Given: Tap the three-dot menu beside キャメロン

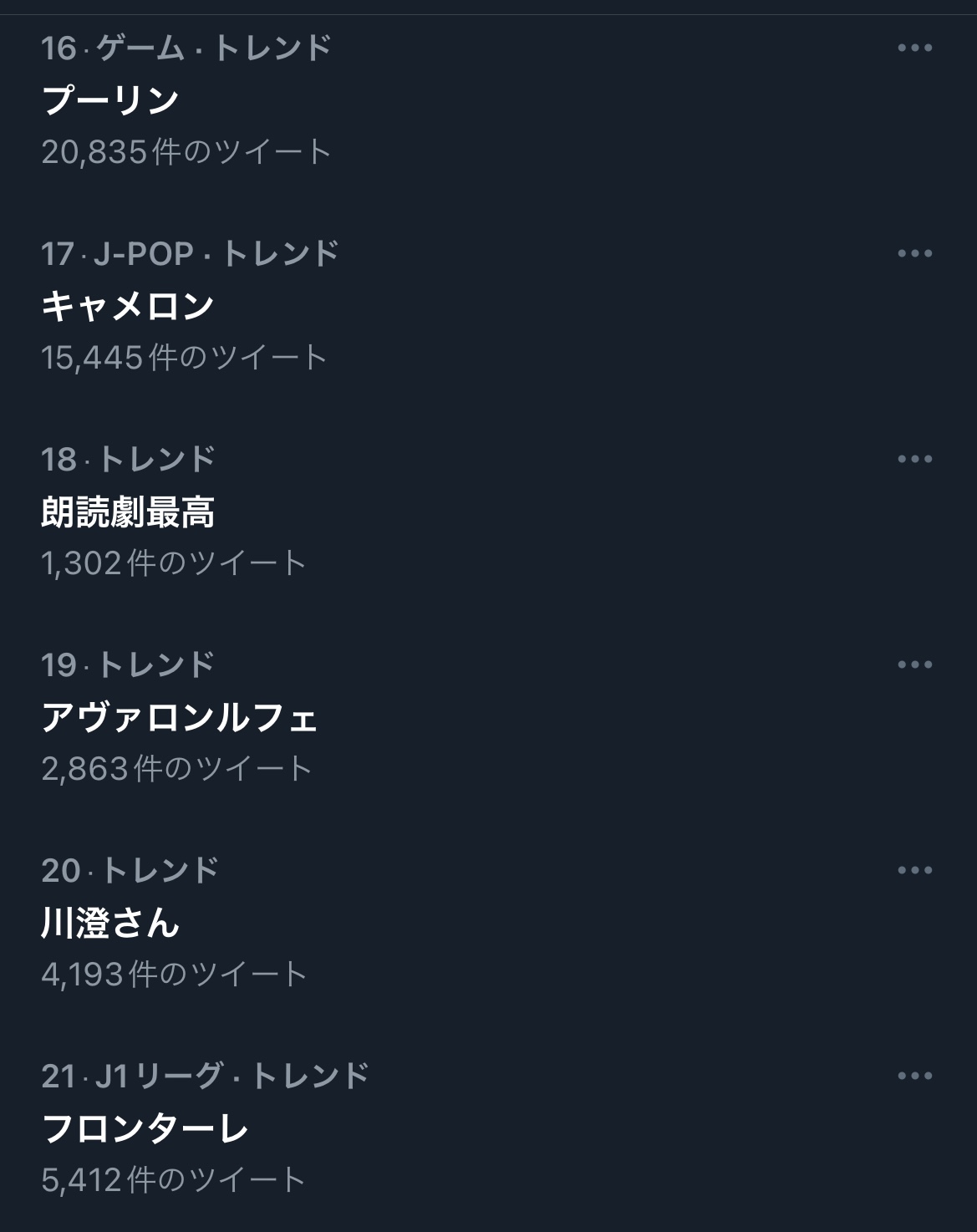Looking at the screenshot, I should point(914,253).
